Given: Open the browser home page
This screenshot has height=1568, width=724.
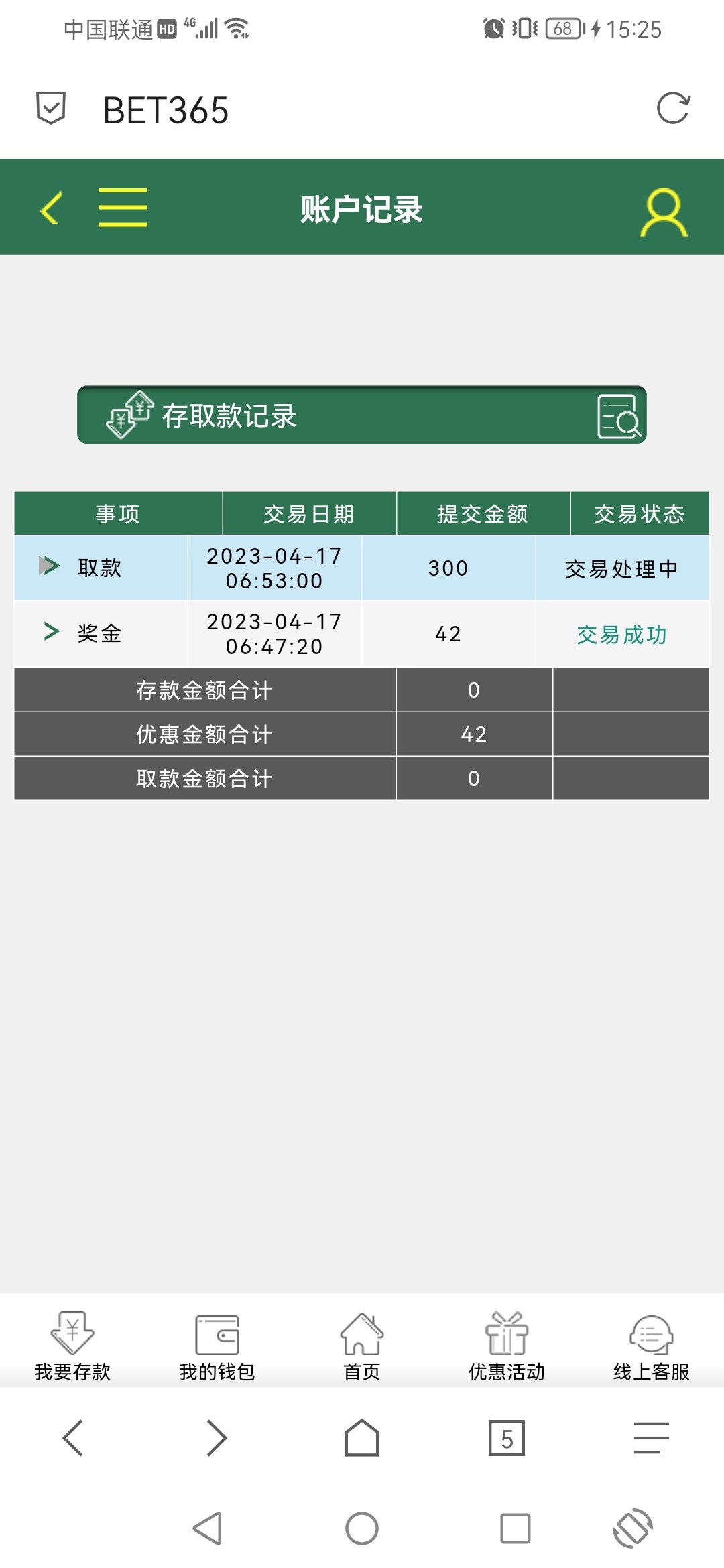Looking at the screenshot, I should pos(362,1438).
